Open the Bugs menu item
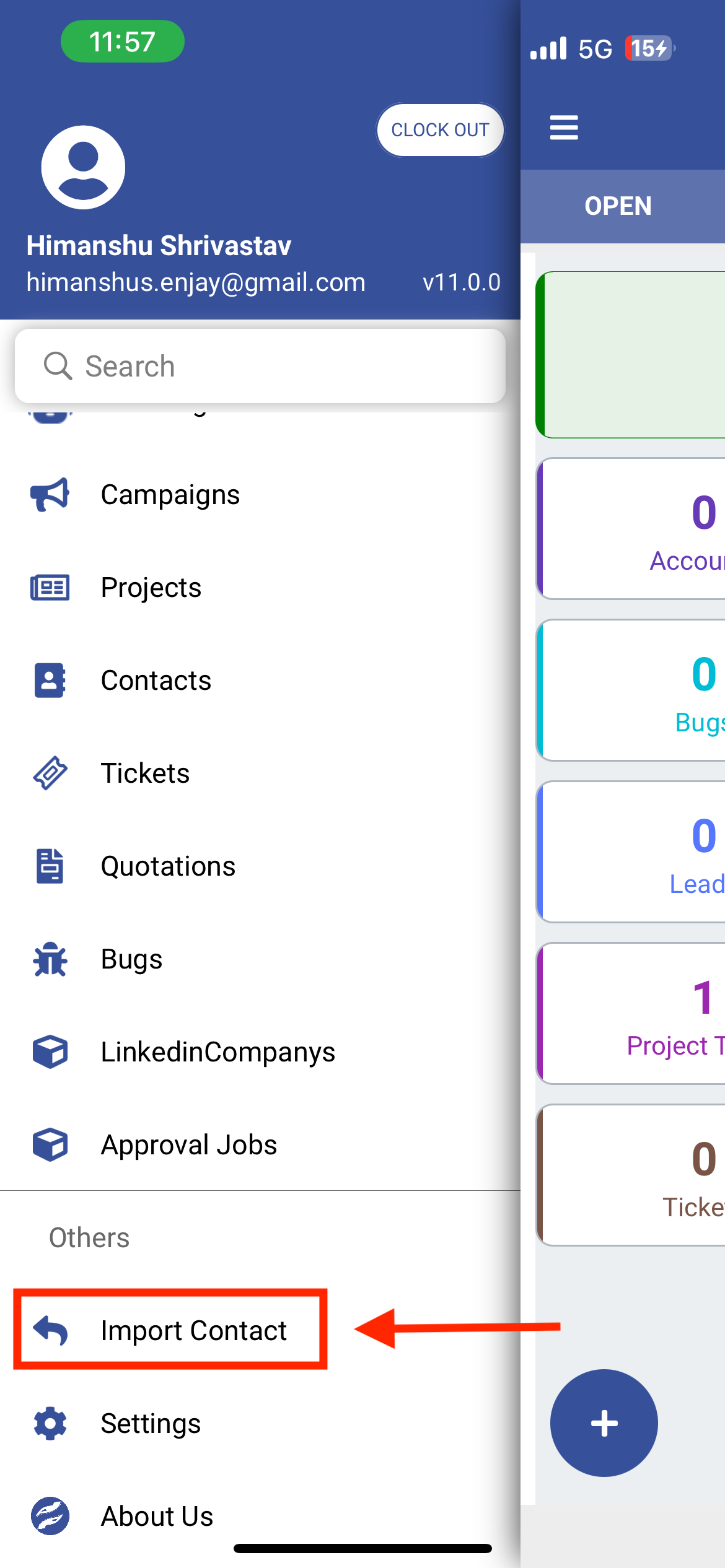The image size is (725, 1568). click(260, 959)
